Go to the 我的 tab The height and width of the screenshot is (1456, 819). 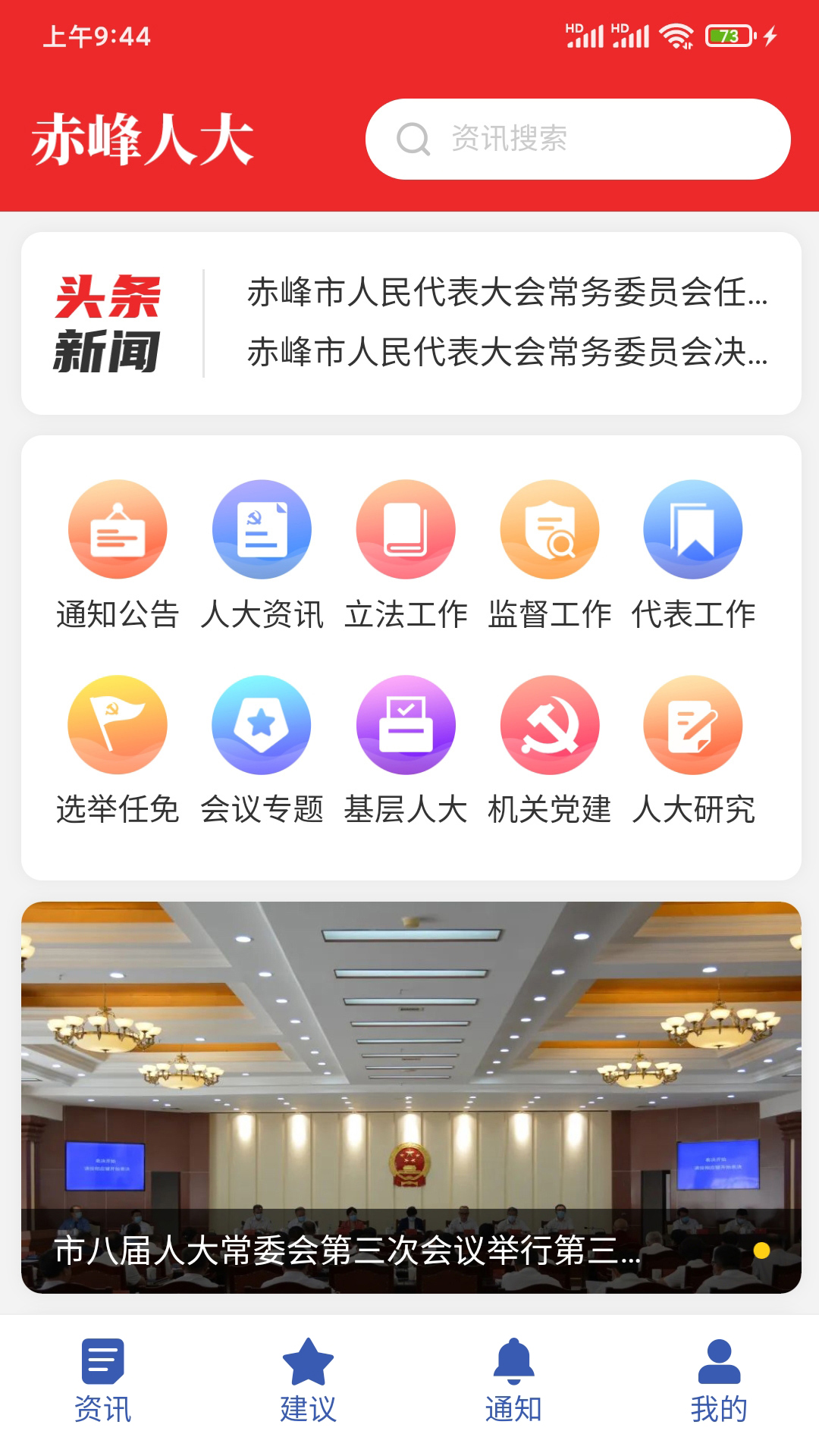[x=719, y=1381]
